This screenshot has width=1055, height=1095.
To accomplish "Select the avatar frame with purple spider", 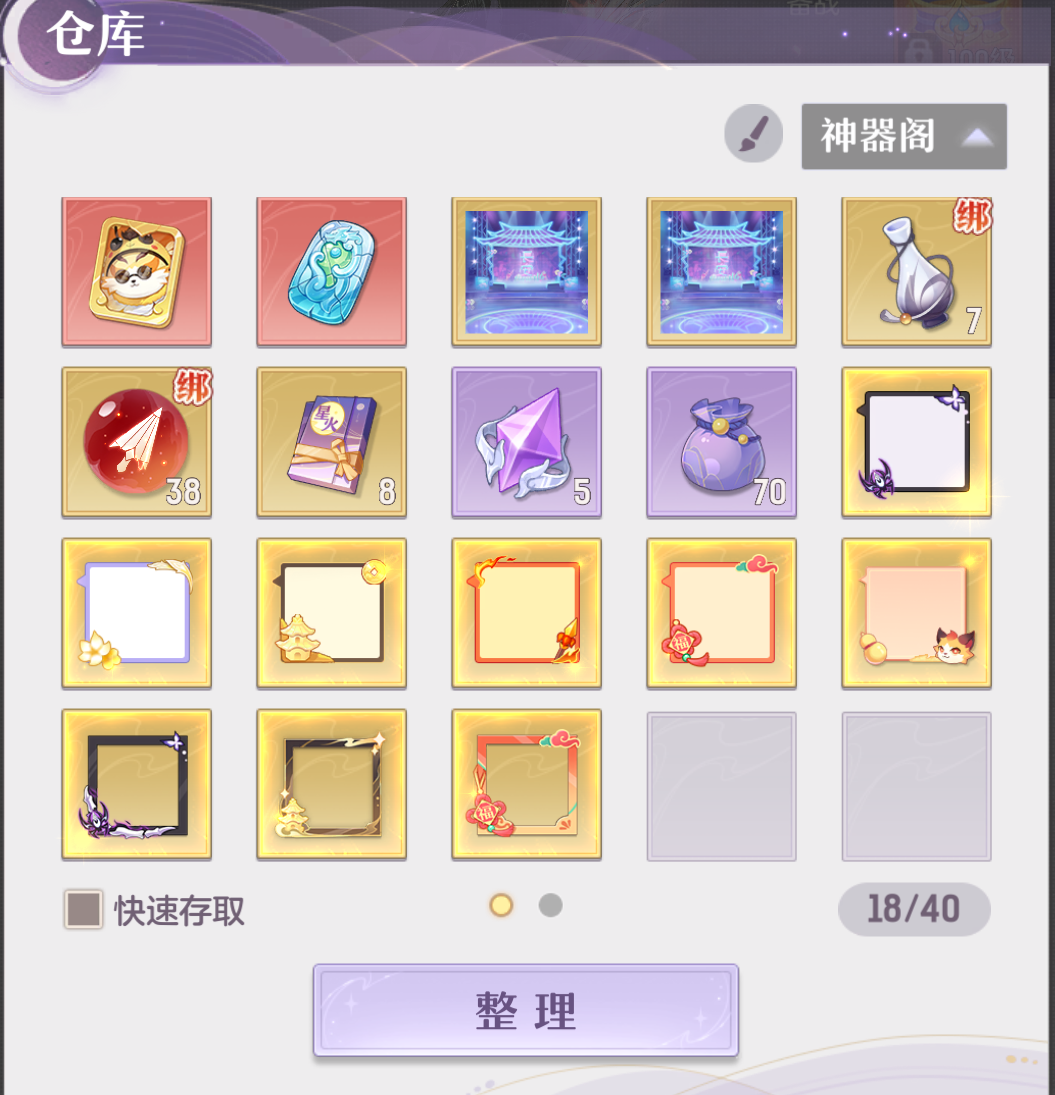I will tap(137, 784).
